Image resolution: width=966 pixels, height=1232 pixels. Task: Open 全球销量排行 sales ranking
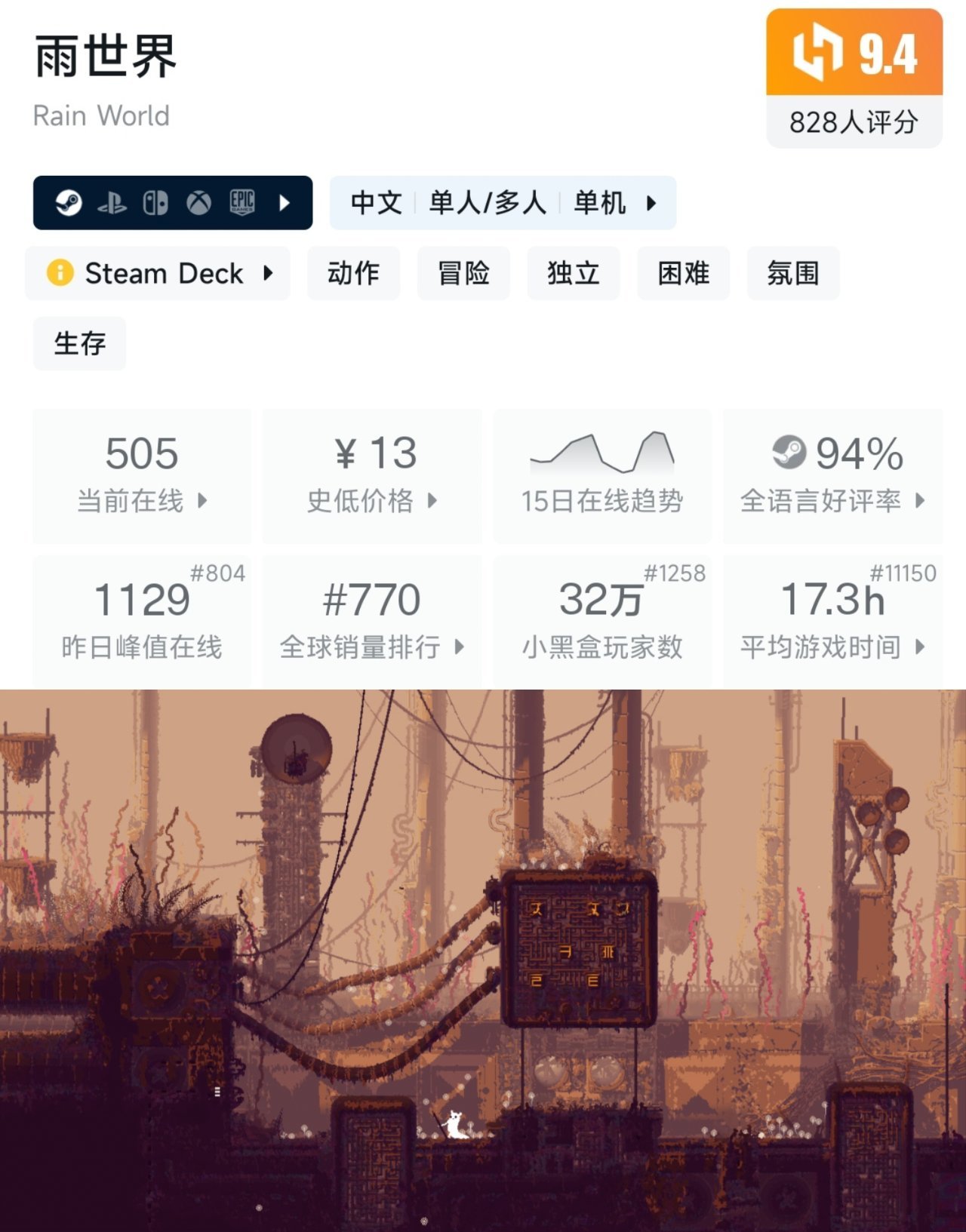point(372,622)
